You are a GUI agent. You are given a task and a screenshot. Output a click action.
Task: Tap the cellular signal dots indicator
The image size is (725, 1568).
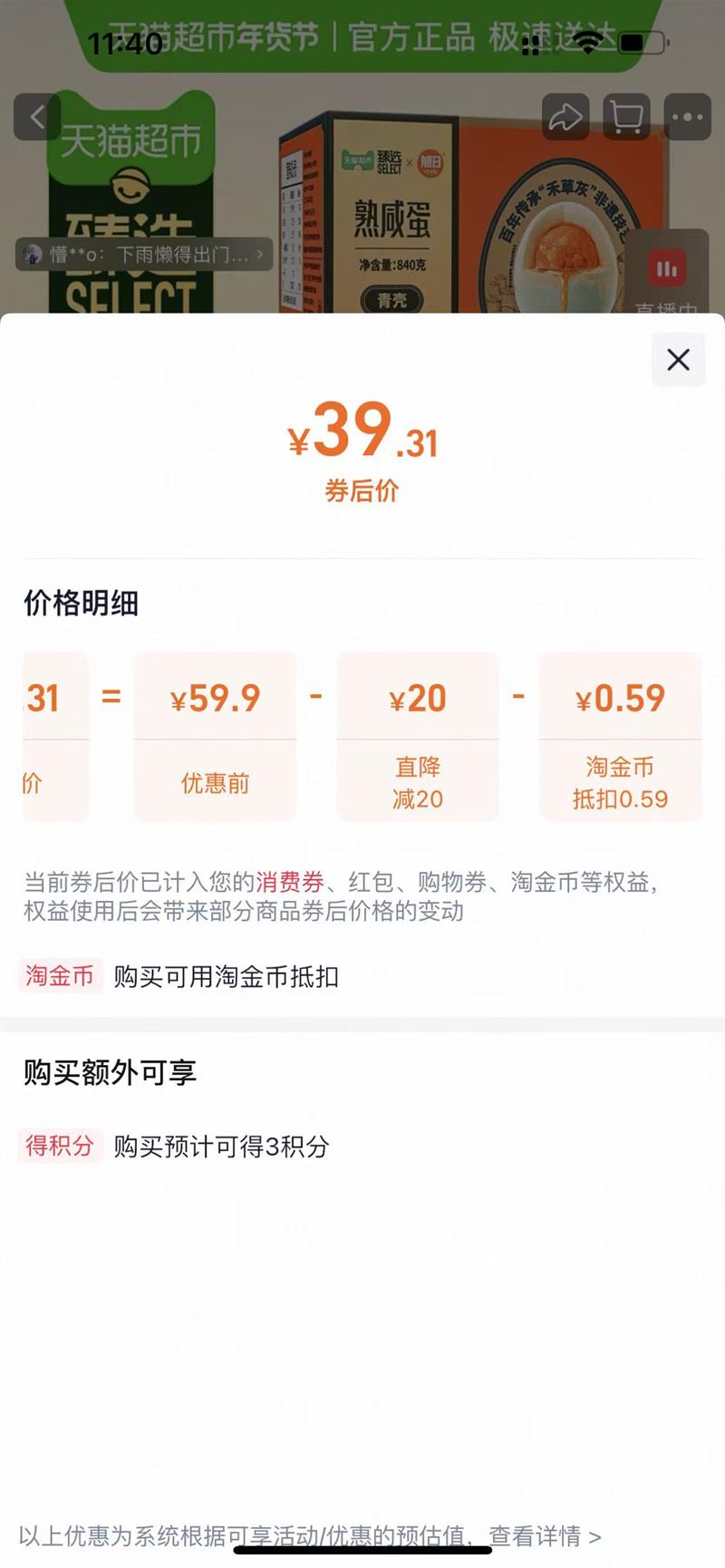click(530, 45)
